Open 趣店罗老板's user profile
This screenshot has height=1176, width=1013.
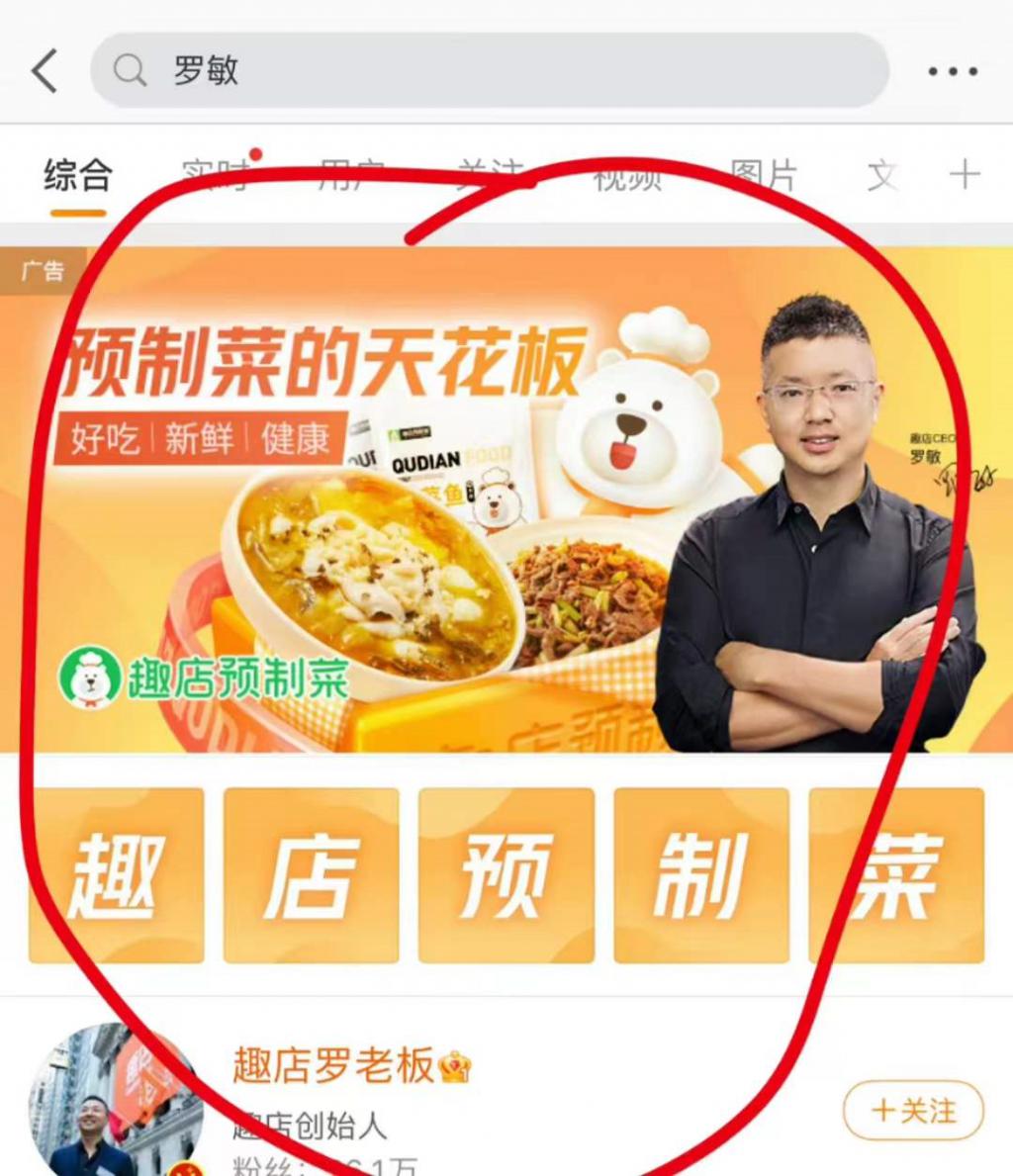[334, 1066]
